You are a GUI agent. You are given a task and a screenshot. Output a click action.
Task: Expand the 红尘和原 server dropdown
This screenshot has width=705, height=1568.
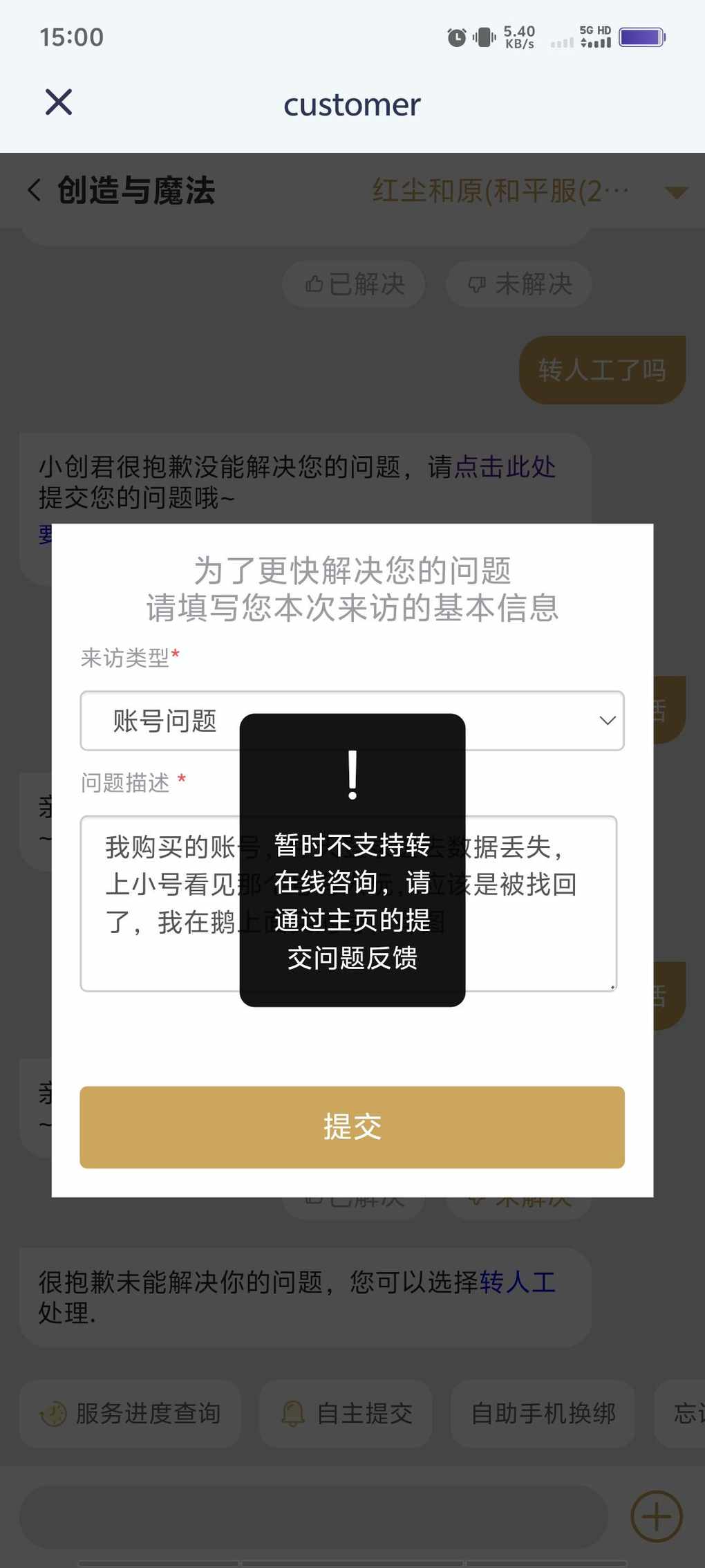click(x=675, y=192)
